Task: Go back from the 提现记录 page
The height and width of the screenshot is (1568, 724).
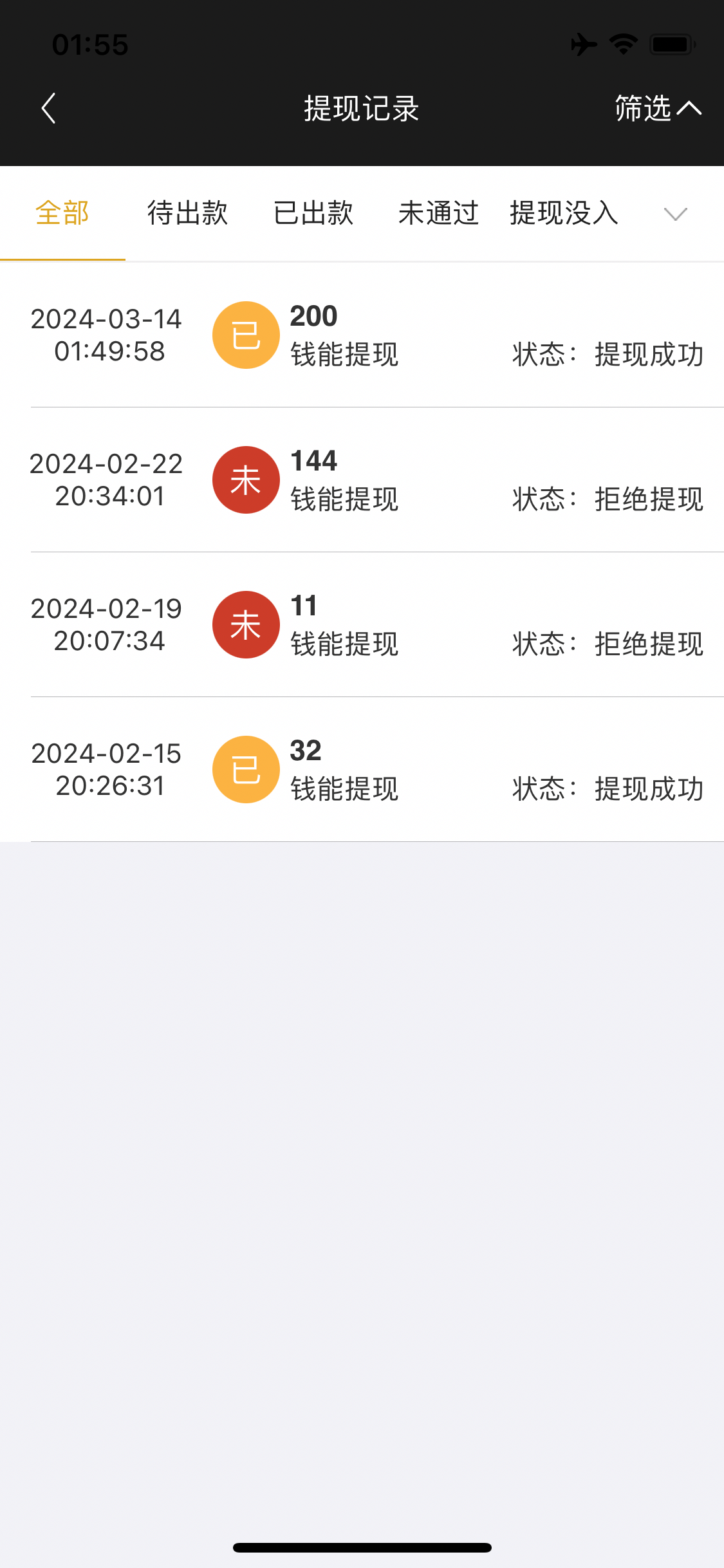Action: click(x=49, y=108)
